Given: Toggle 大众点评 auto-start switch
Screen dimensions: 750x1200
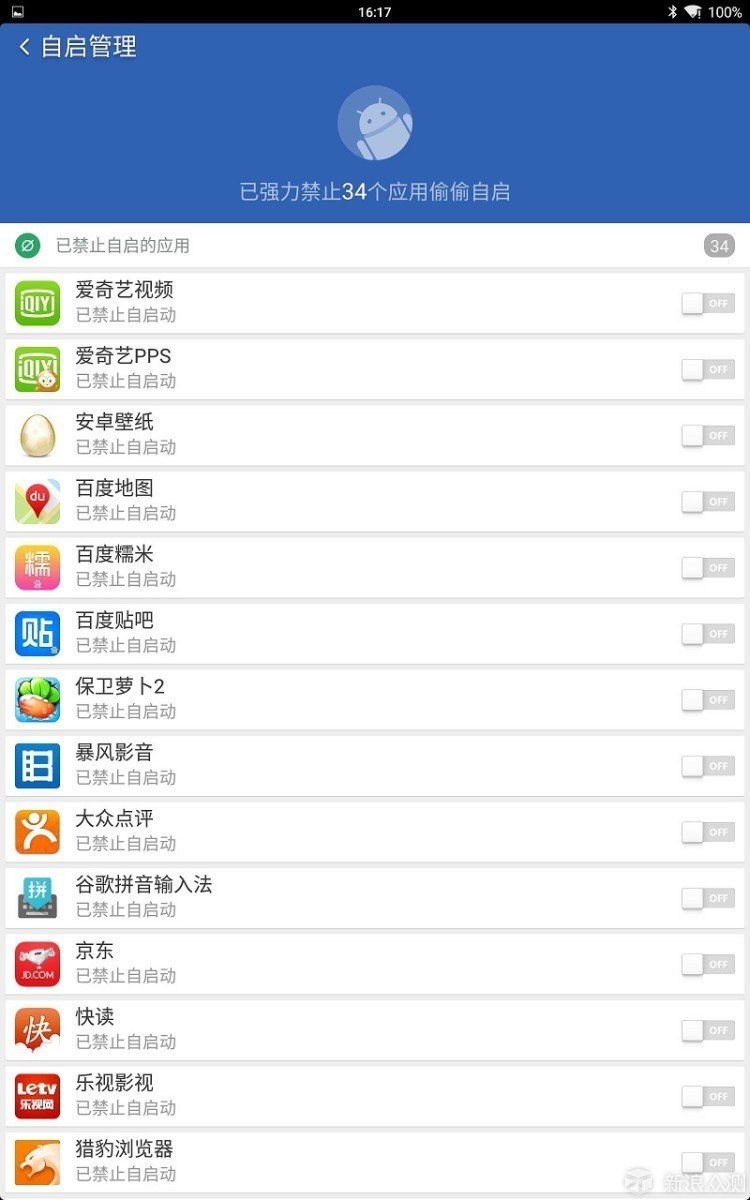Looking at the screenshot, I should (708, 832).
